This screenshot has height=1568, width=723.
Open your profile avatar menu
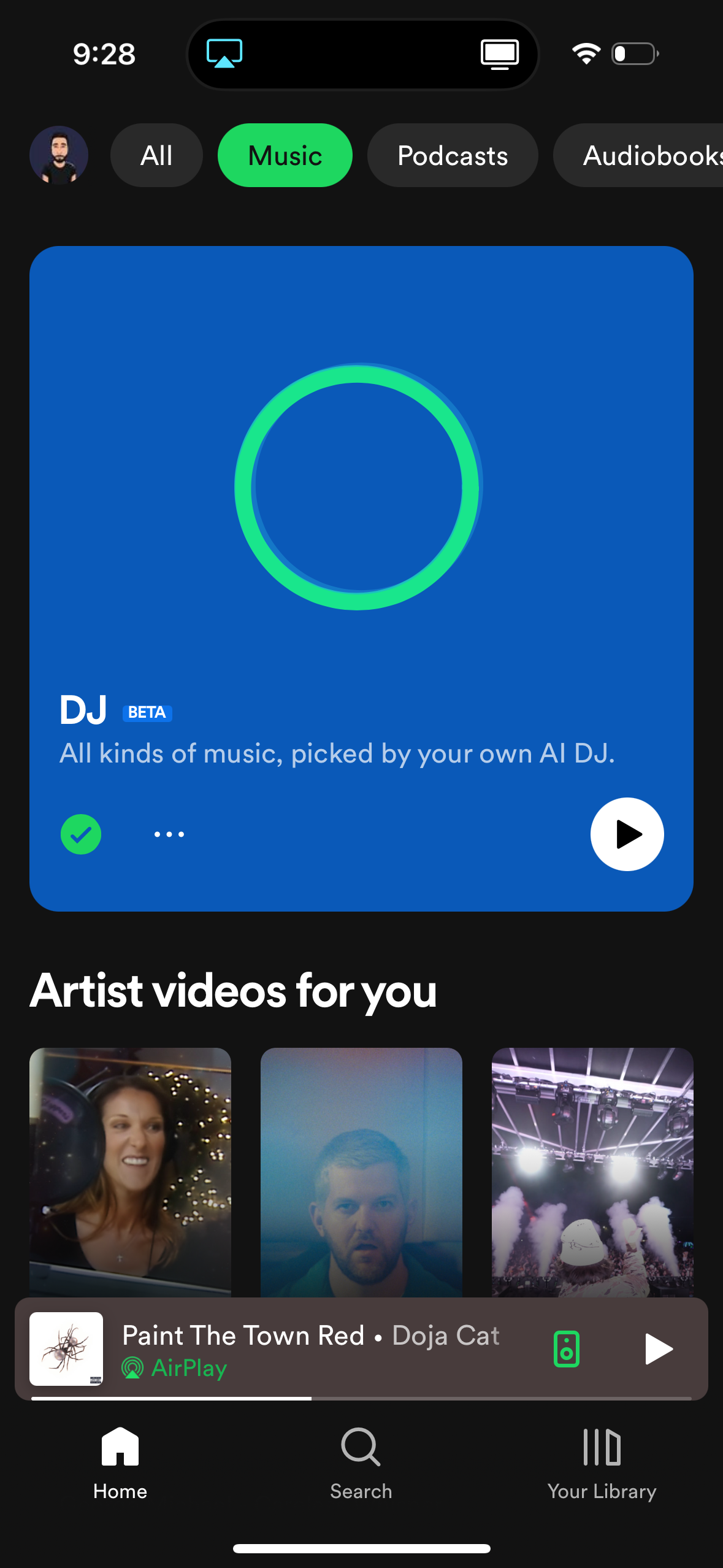pyautogui.click(x=59, y=155)
